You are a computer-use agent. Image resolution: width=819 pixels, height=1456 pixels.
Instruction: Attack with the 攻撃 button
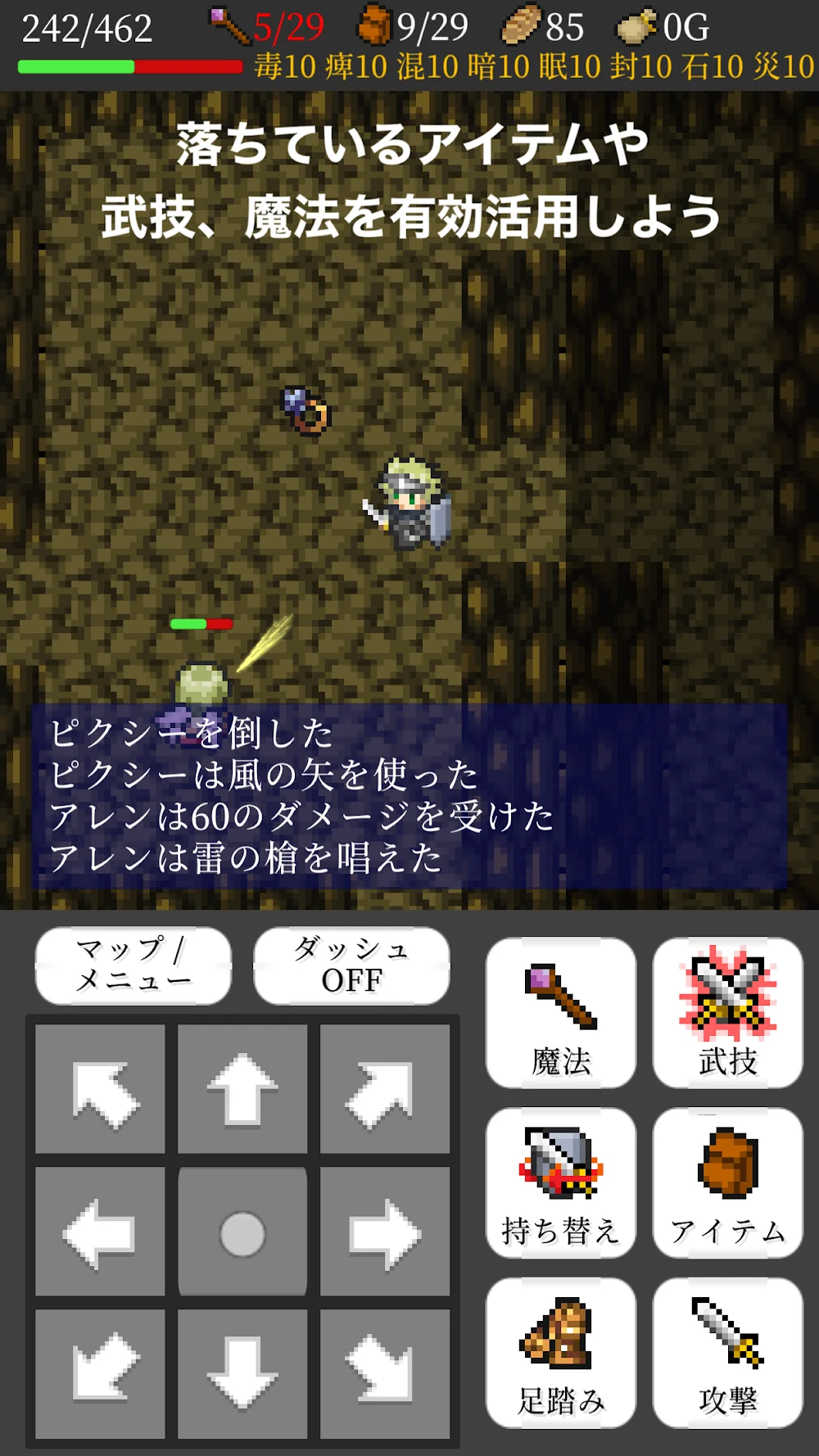[x=727, y=1353]
